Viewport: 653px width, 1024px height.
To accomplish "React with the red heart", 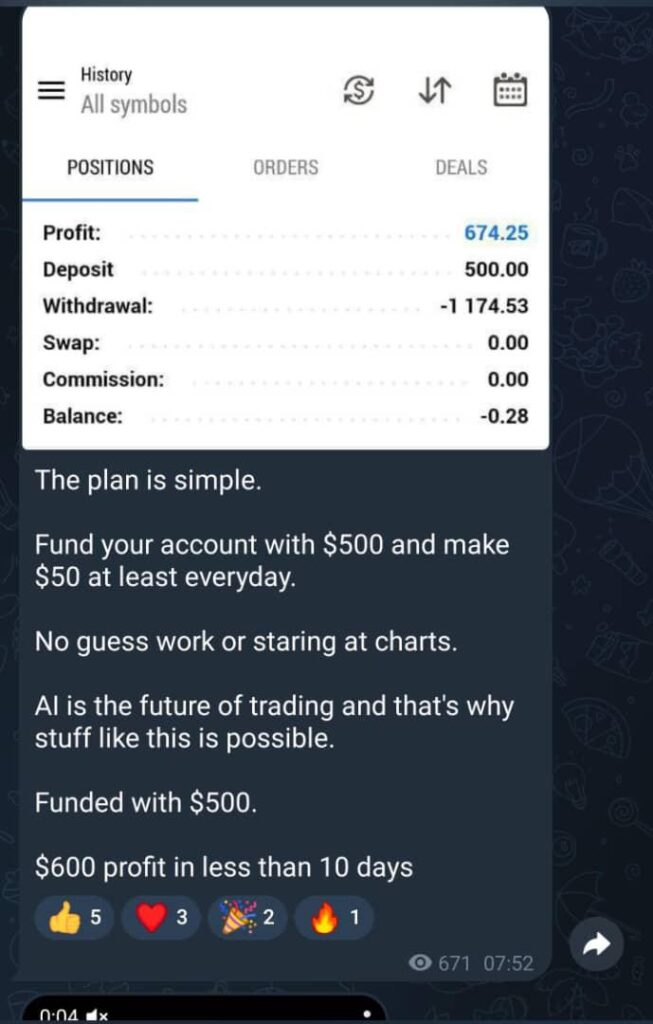I will (x=161, y=918).
